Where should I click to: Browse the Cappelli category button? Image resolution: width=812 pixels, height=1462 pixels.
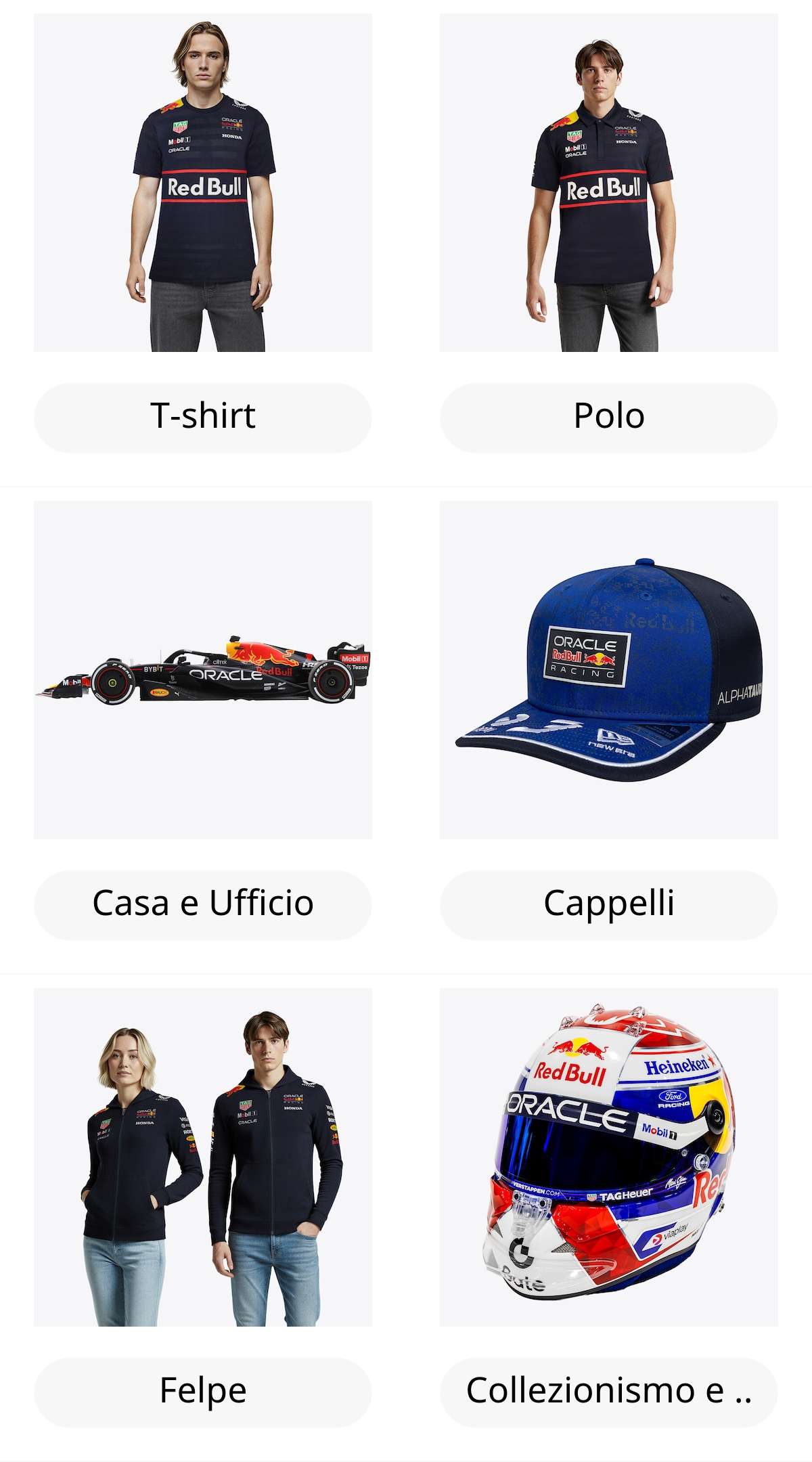click(x=609, y=904)
